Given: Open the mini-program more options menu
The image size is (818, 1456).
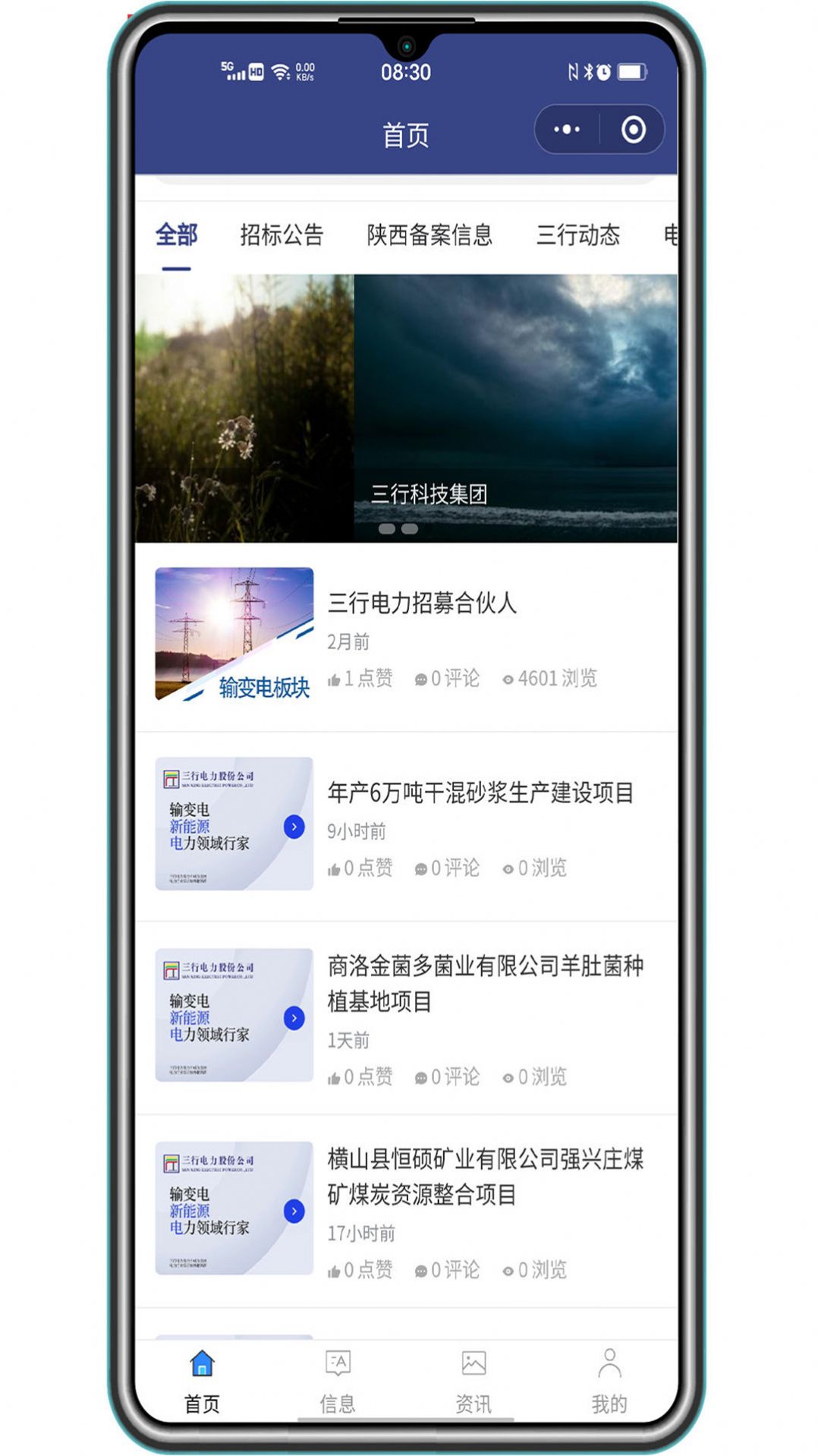Looking at the screenshot, I should [x=567, y=130].
